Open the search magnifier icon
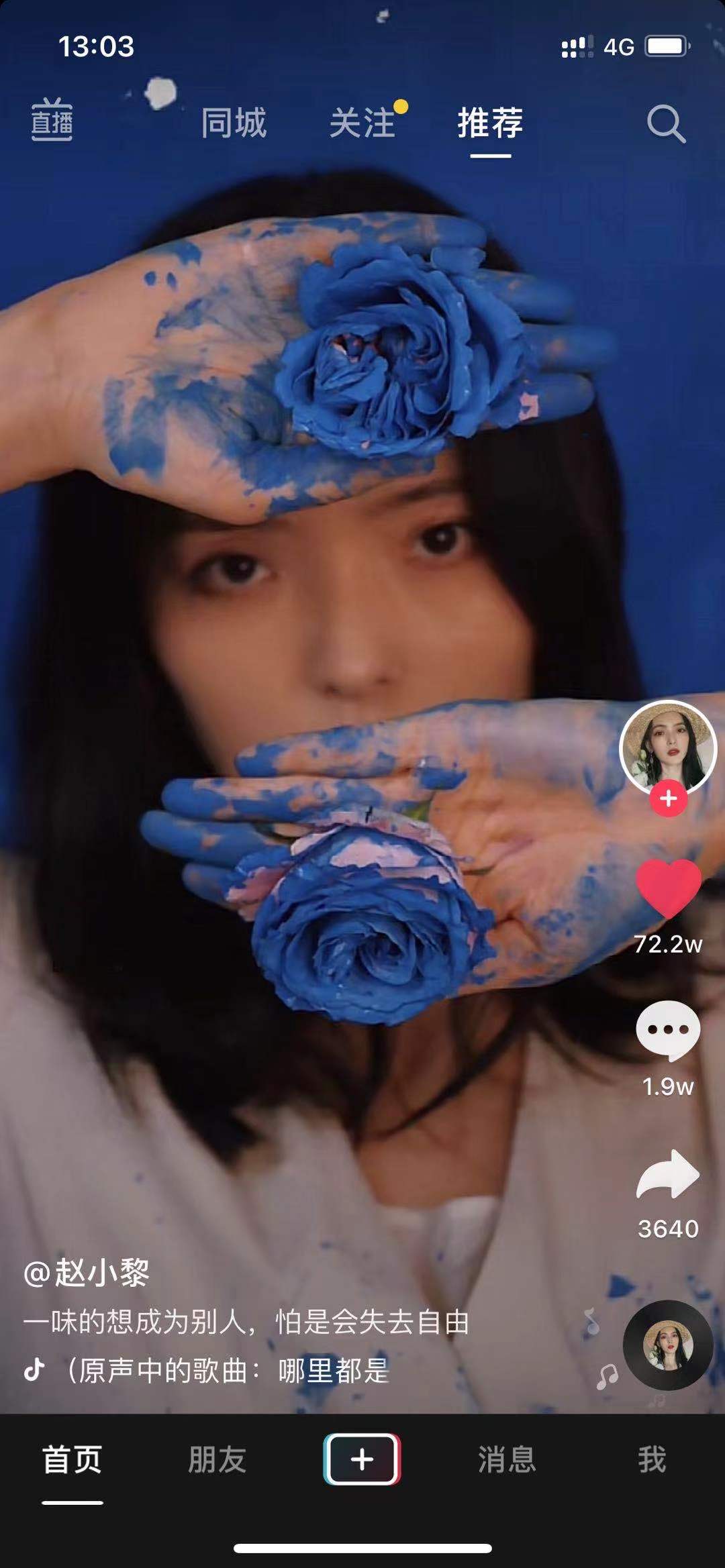725x1568 pixels. (x=665, y=123)
